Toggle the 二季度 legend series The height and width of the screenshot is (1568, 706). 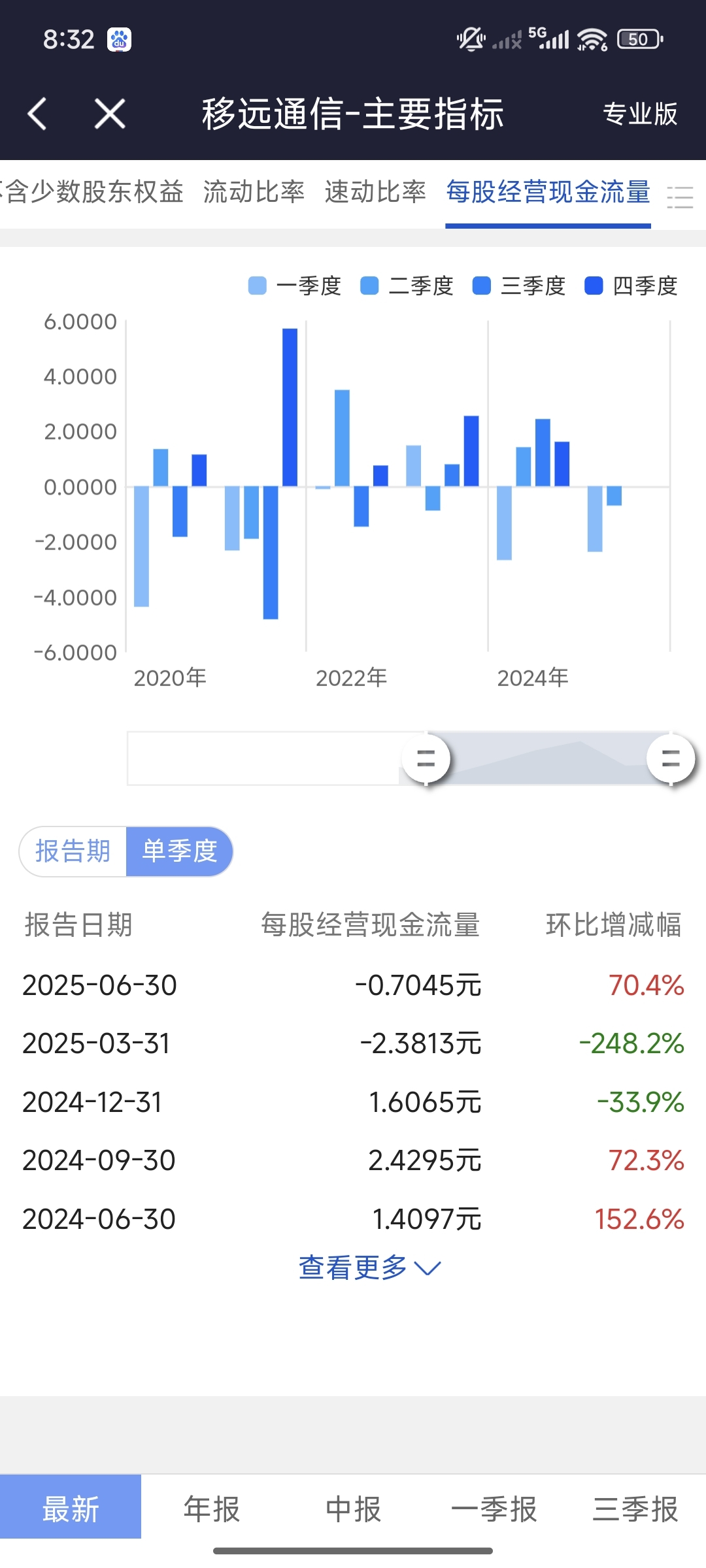(407, 286)
